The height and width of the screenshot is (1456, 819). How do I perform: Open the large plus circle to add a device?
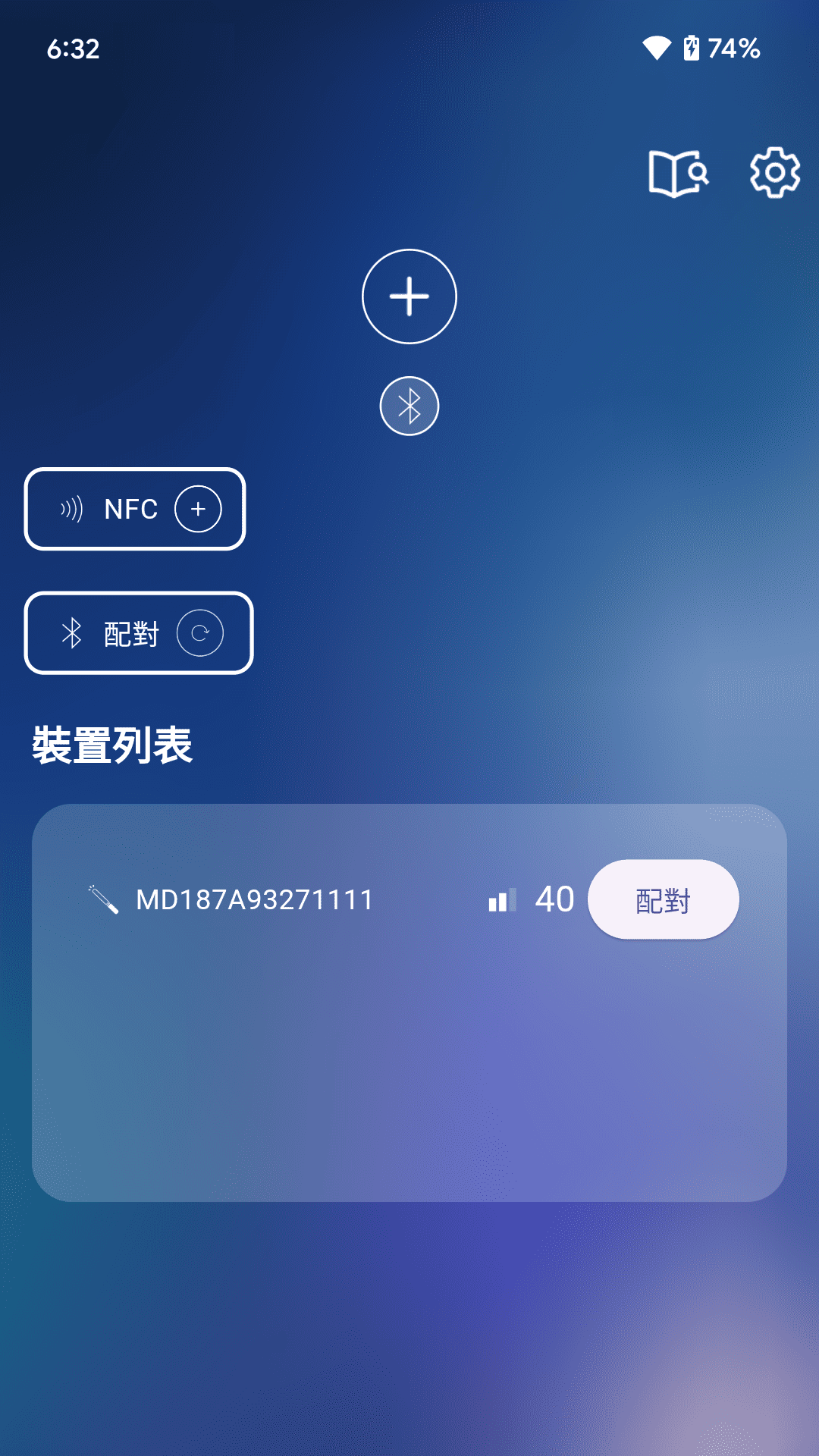pos(409,297)
